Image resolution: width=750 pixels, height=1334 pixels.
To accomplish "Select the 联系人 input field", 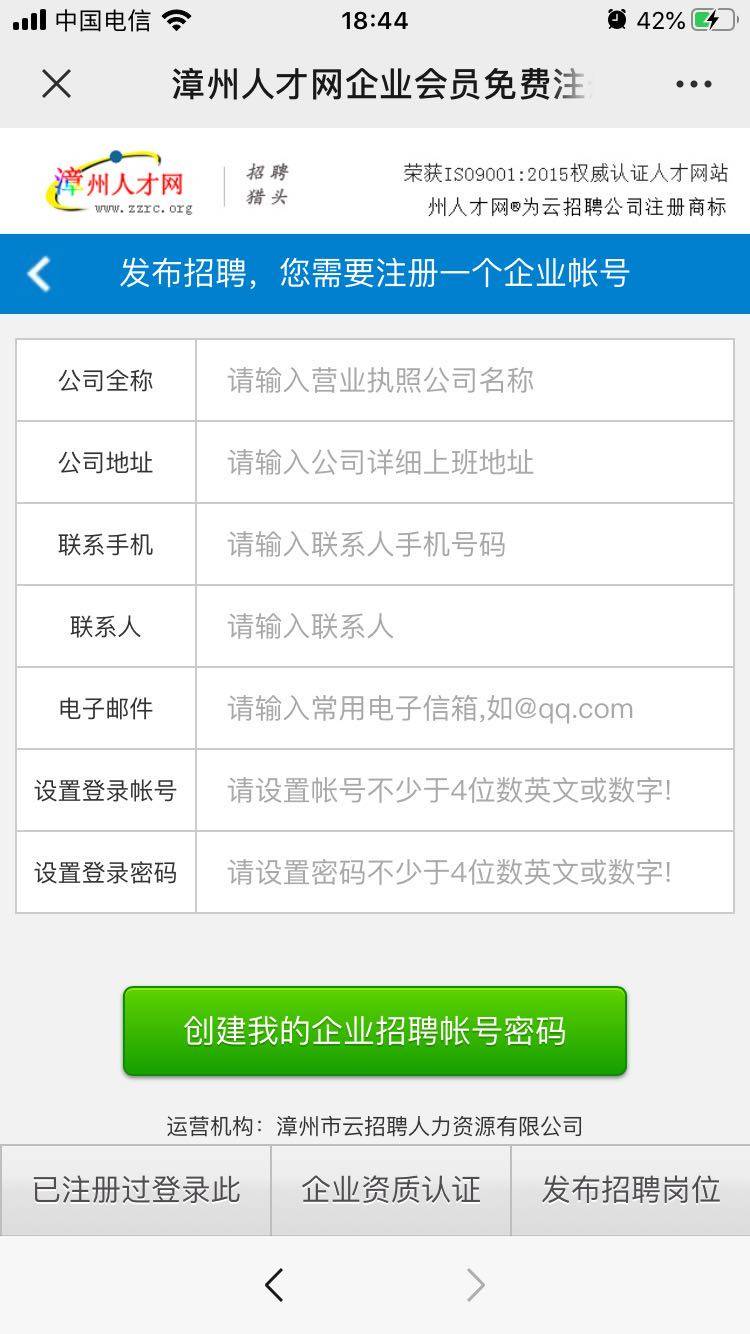I will point(465,626).
